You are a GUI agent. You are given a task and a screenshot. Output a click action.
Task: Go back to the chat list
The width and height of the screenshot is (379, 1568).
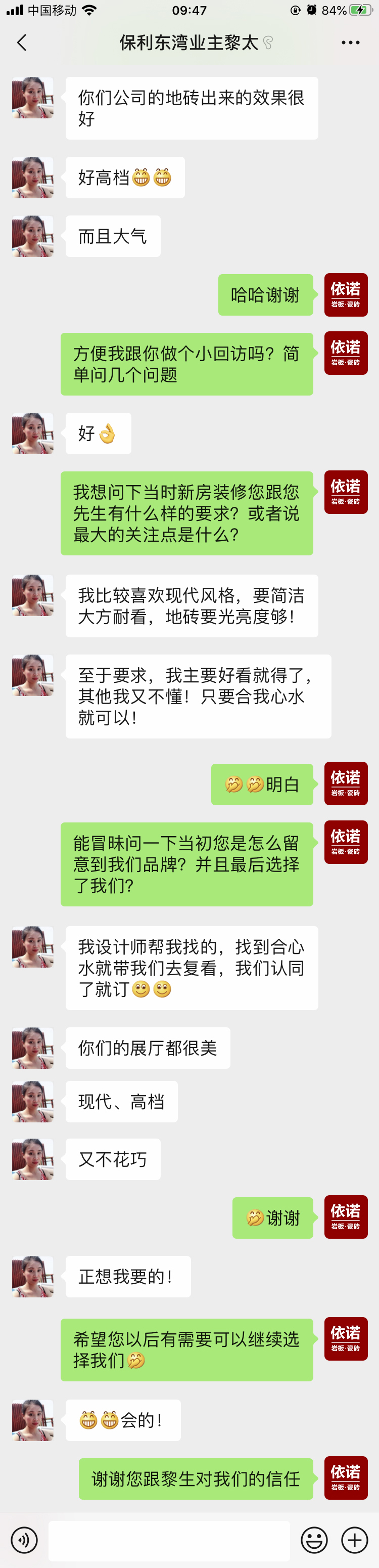[x=23, y=42]
